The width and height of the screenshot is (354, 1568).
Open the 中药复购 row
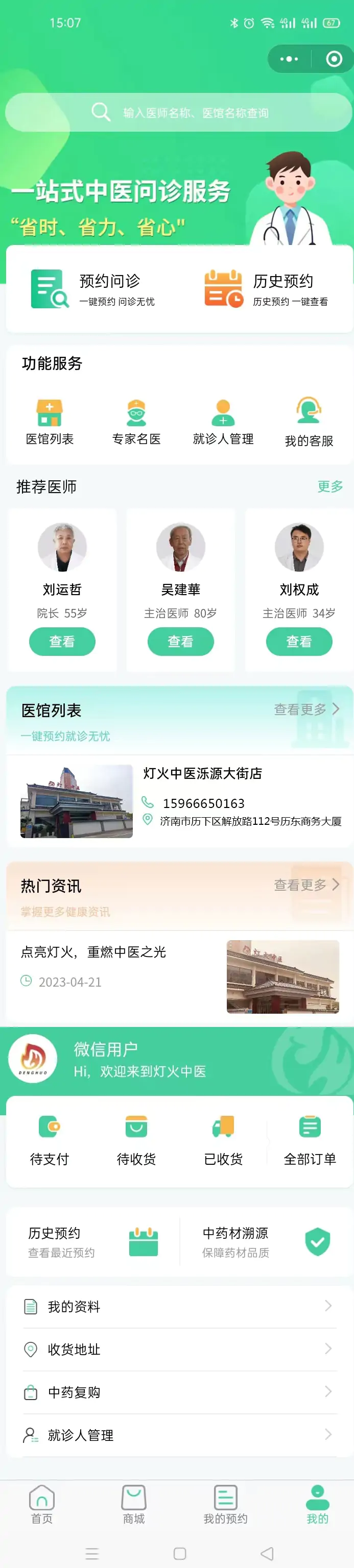[178, 1391]
